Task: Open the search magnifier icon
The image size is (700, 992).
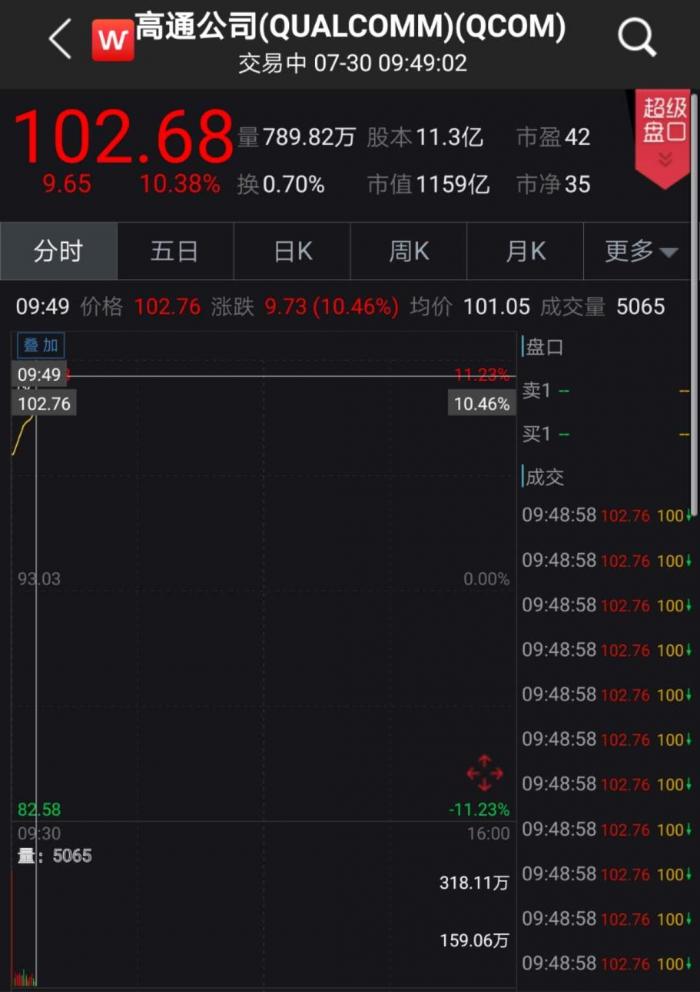Action: [636, 39]
